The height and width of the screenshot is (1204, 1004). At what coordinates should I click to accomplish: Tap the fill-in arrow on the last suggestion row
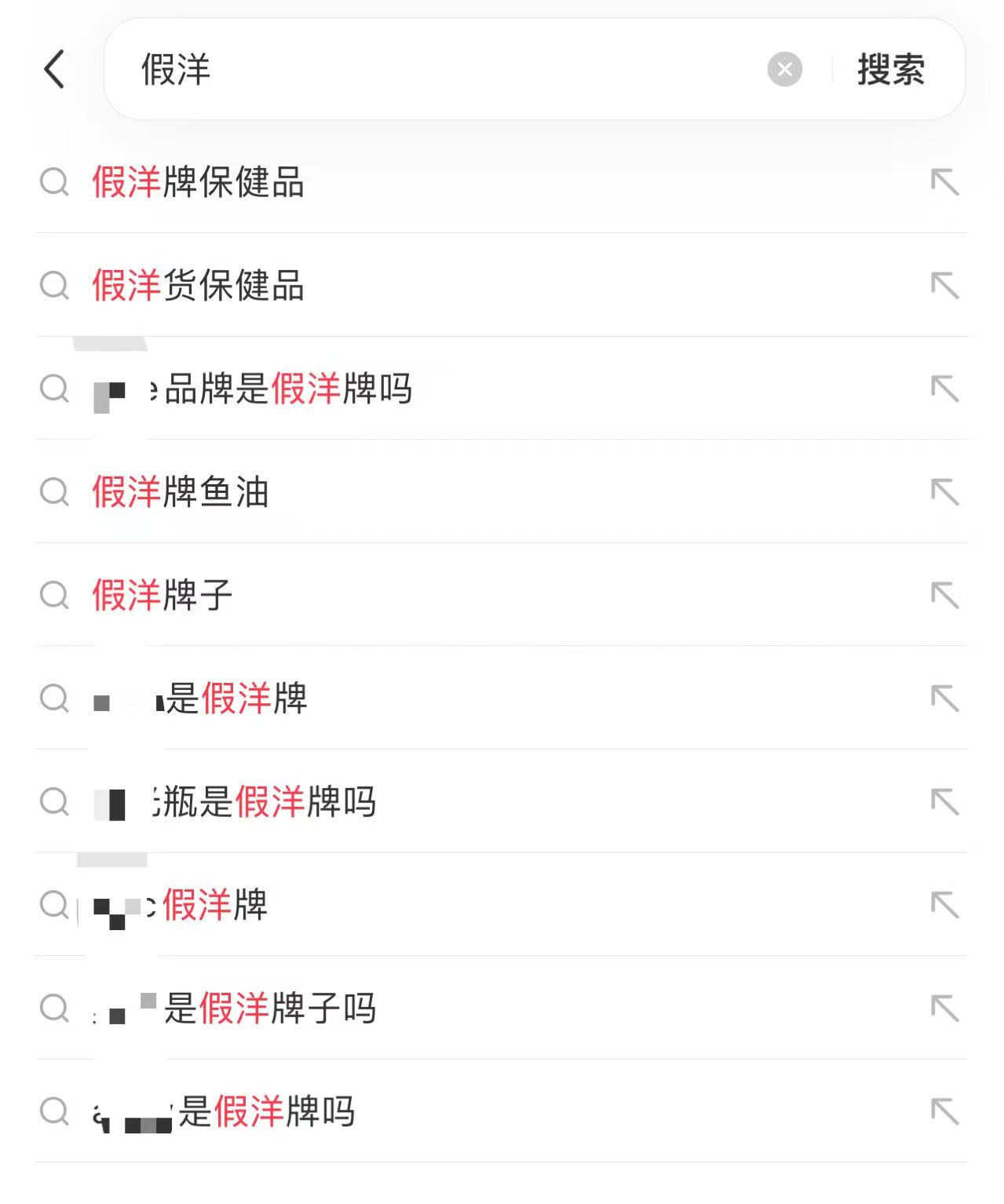pos(945,1111)
